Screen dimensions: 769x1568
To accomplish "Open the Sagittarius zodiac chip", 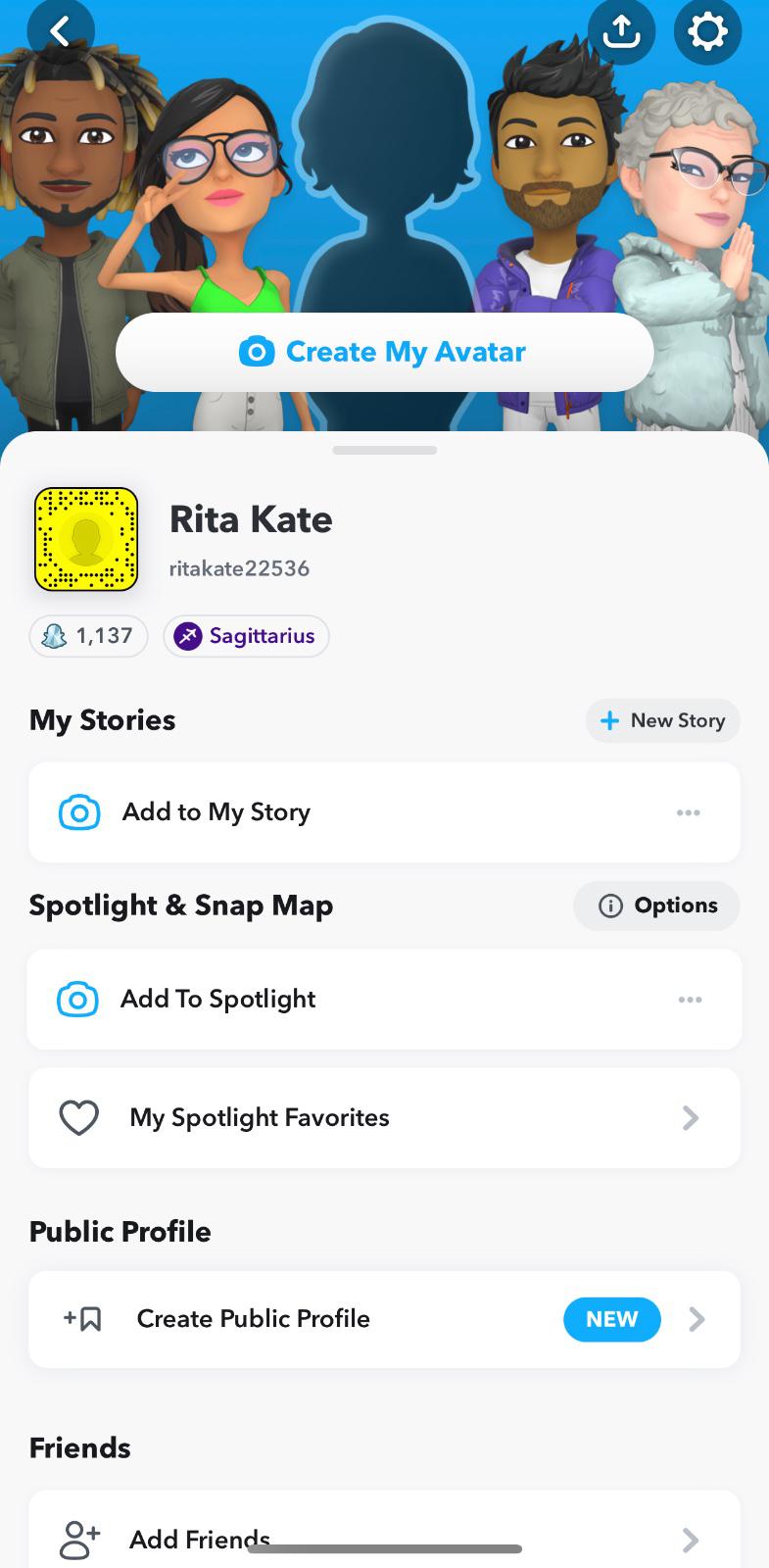I will (x=246, y=636).
